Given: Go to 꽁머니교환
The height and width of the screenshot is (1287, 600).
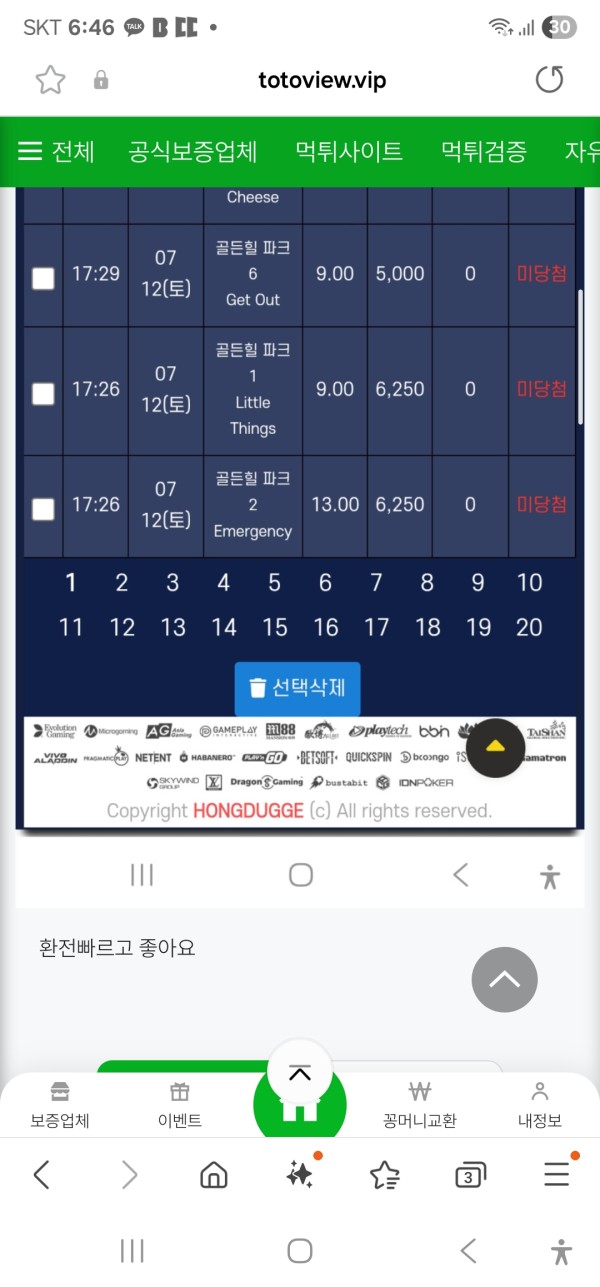Looking at the screenshot, I should click(x=419, y=1105).
